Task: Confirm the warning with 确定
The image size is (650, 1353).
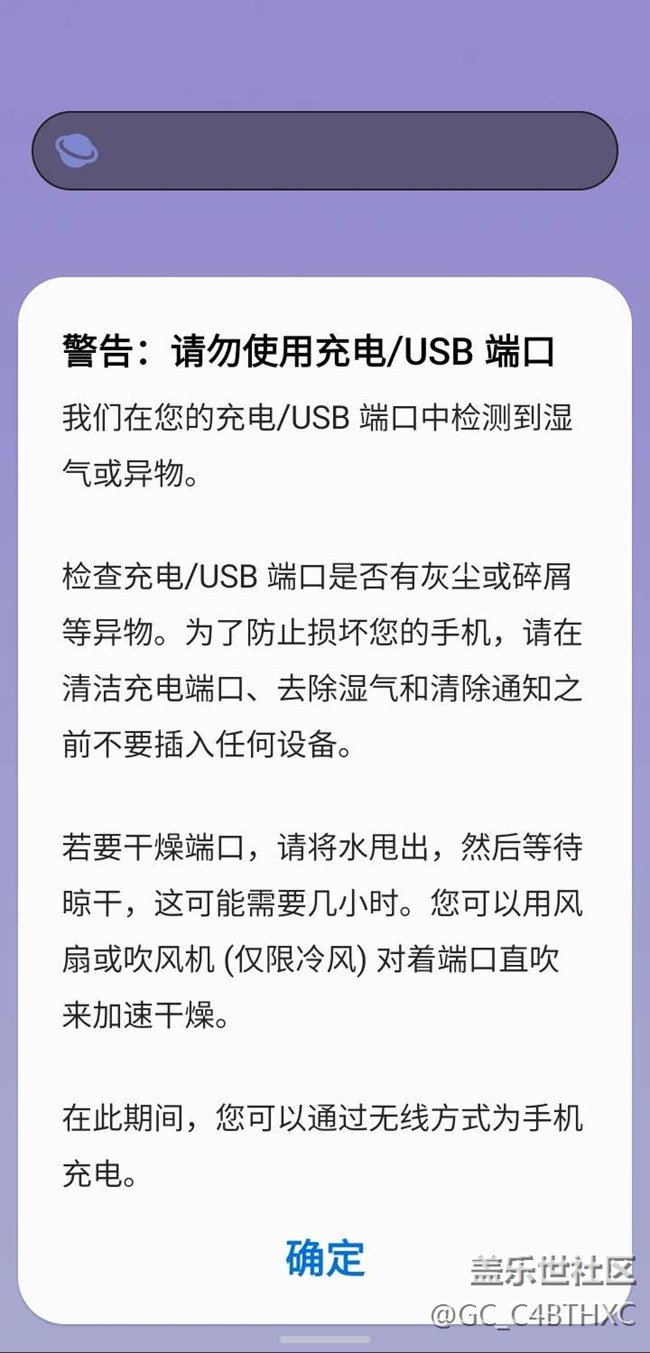Action: tap(325, 1258)
